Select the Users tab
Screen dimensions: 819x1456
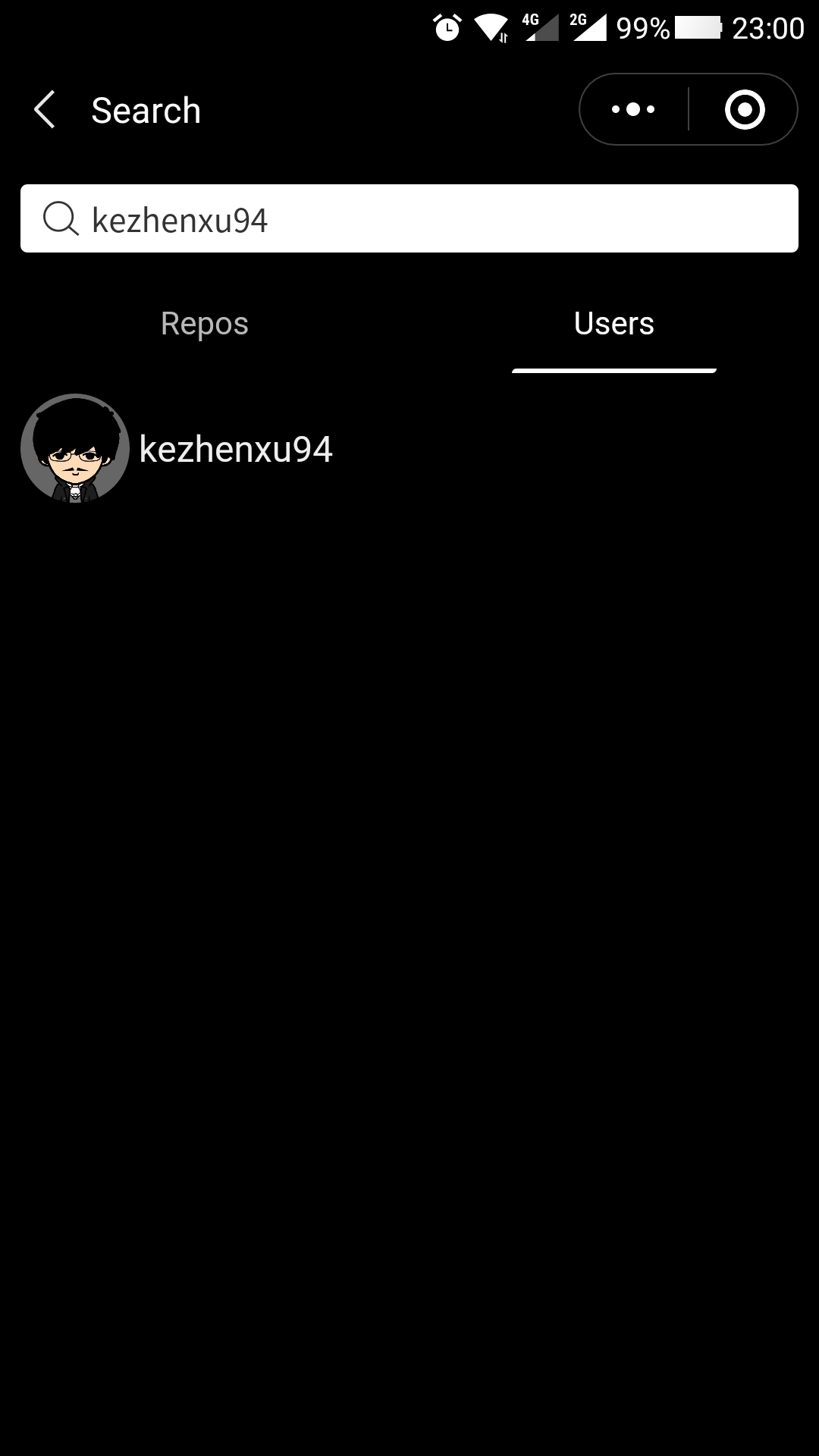613,324
